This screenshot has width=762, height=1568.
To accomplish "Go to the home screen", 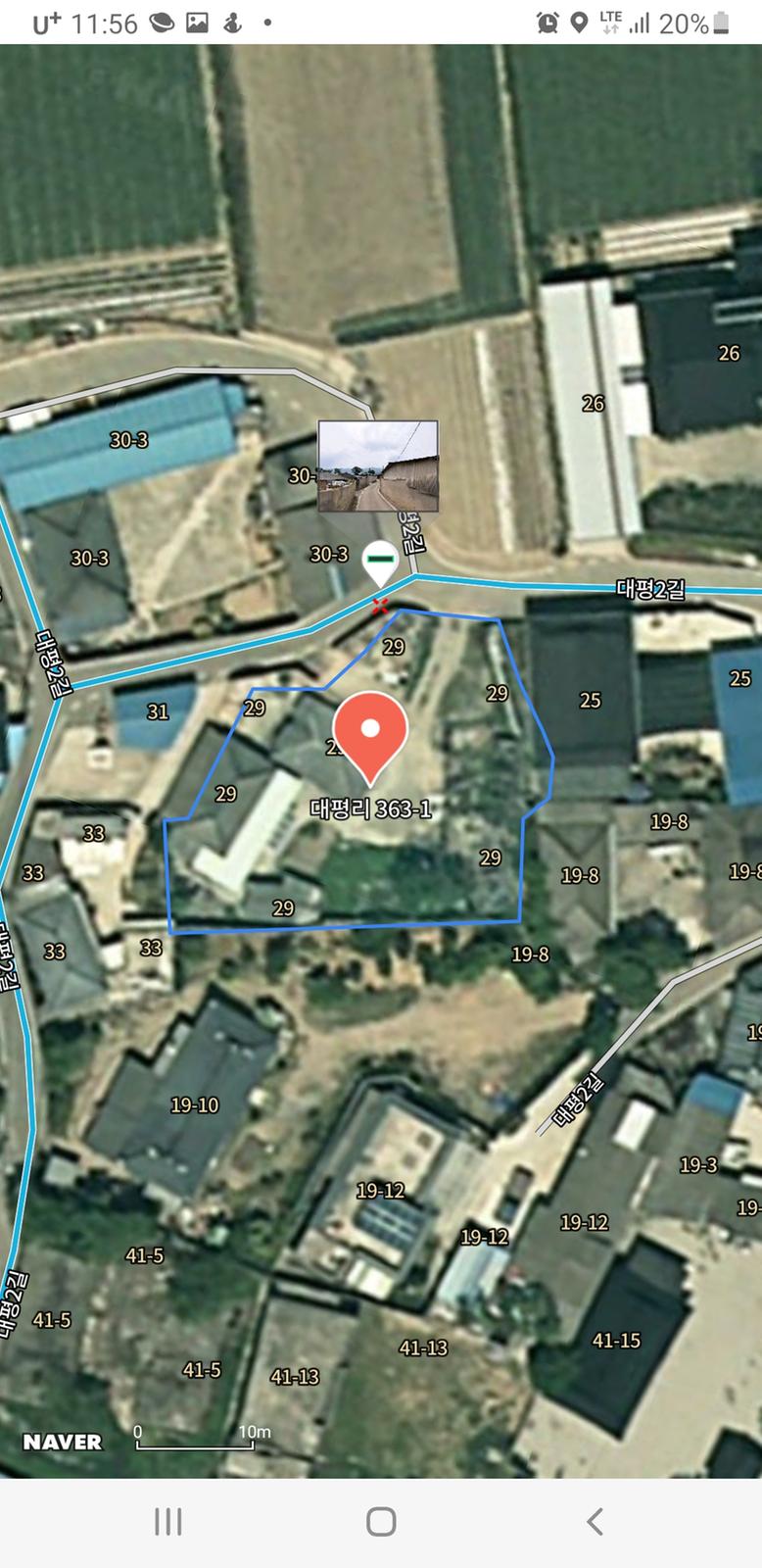I will tap(381, 1521).
